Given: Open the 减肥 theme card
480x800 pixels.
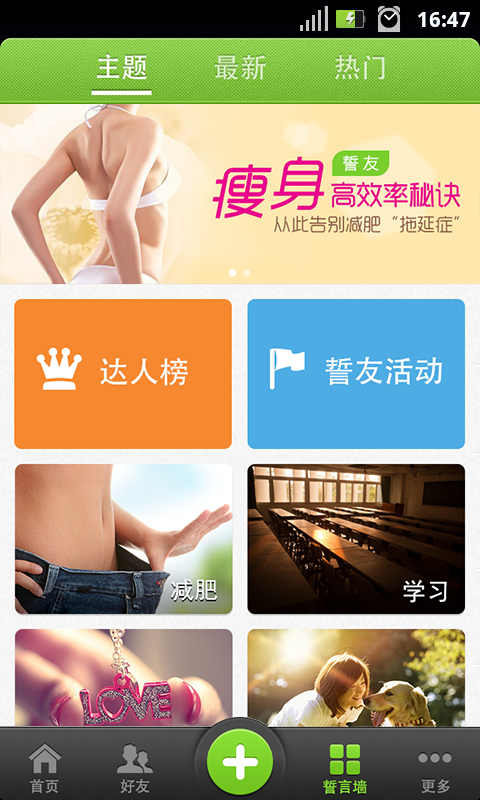Looking at the screenshot, I should (x=123, y=539).
